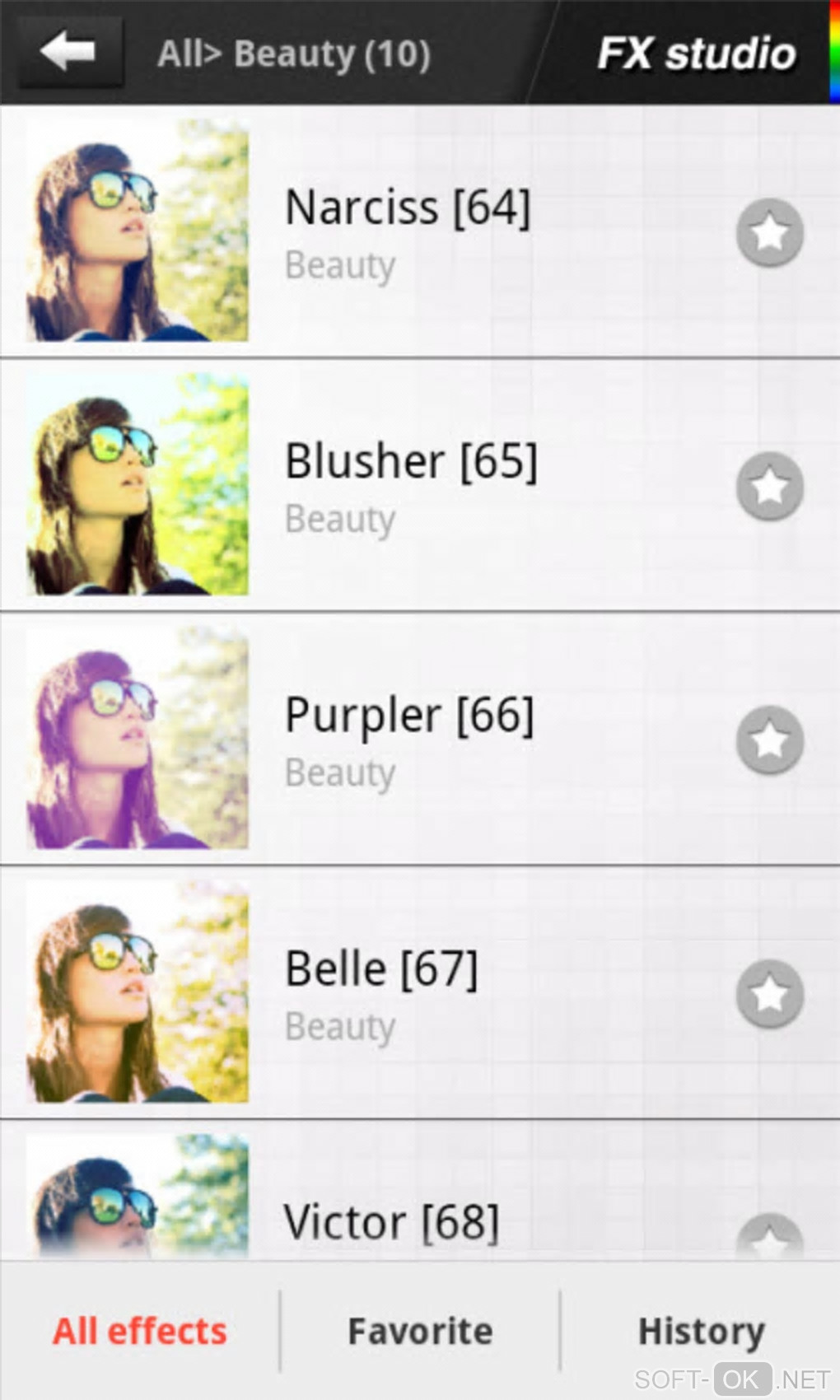Open the History tab
840x1400 pixels.
(x=701, y=1331)
